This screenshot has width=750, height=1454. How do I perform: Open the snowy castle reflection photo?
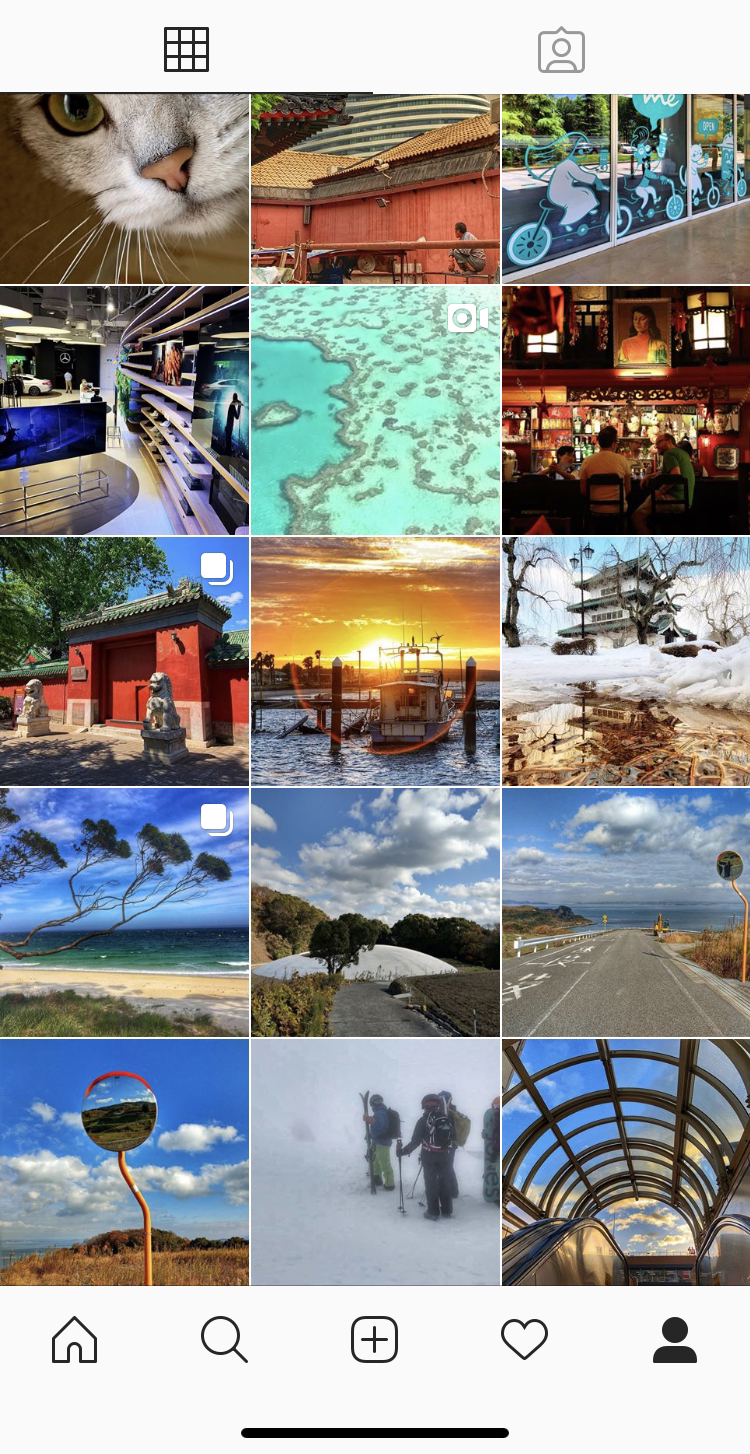625,661
